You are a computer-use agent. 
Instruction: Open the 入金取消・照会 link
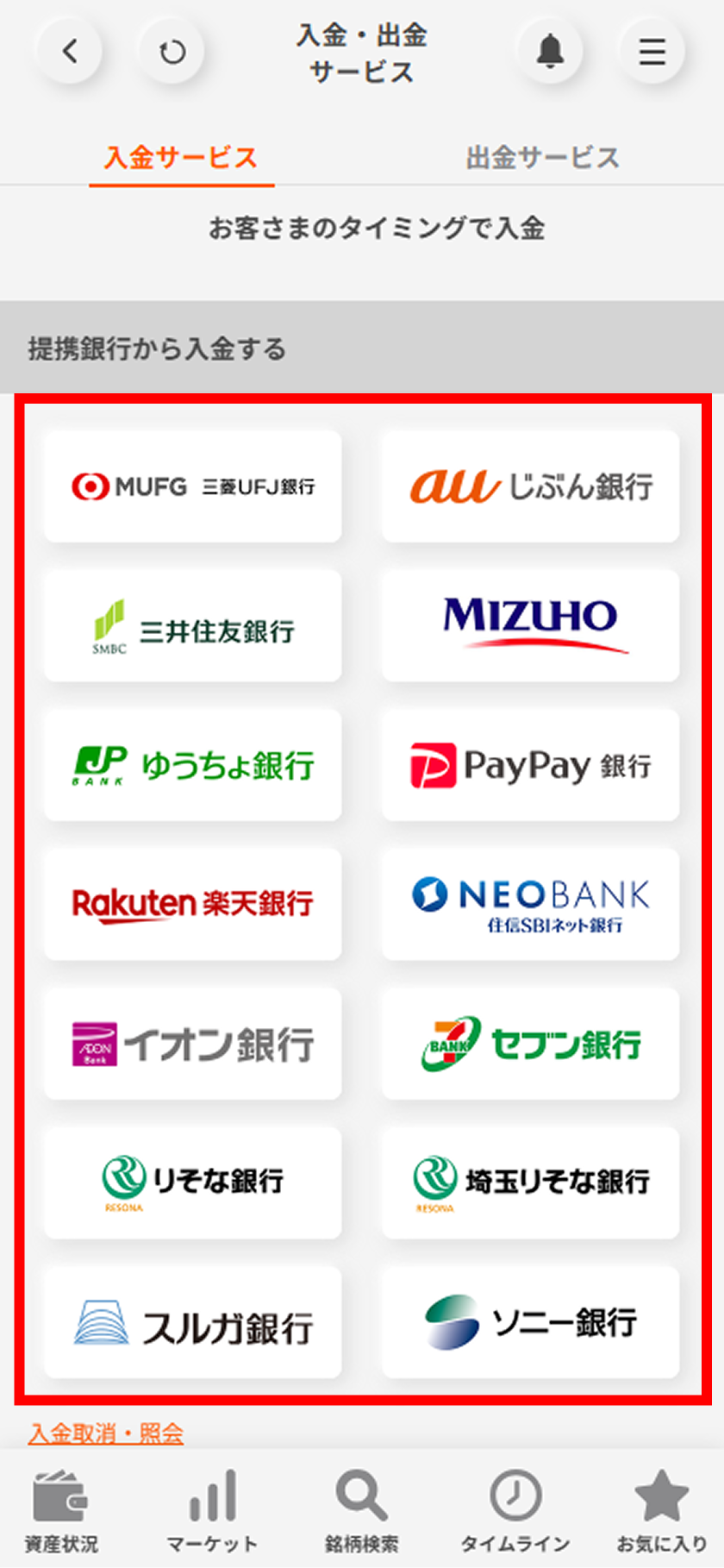tap(106, 1433)
